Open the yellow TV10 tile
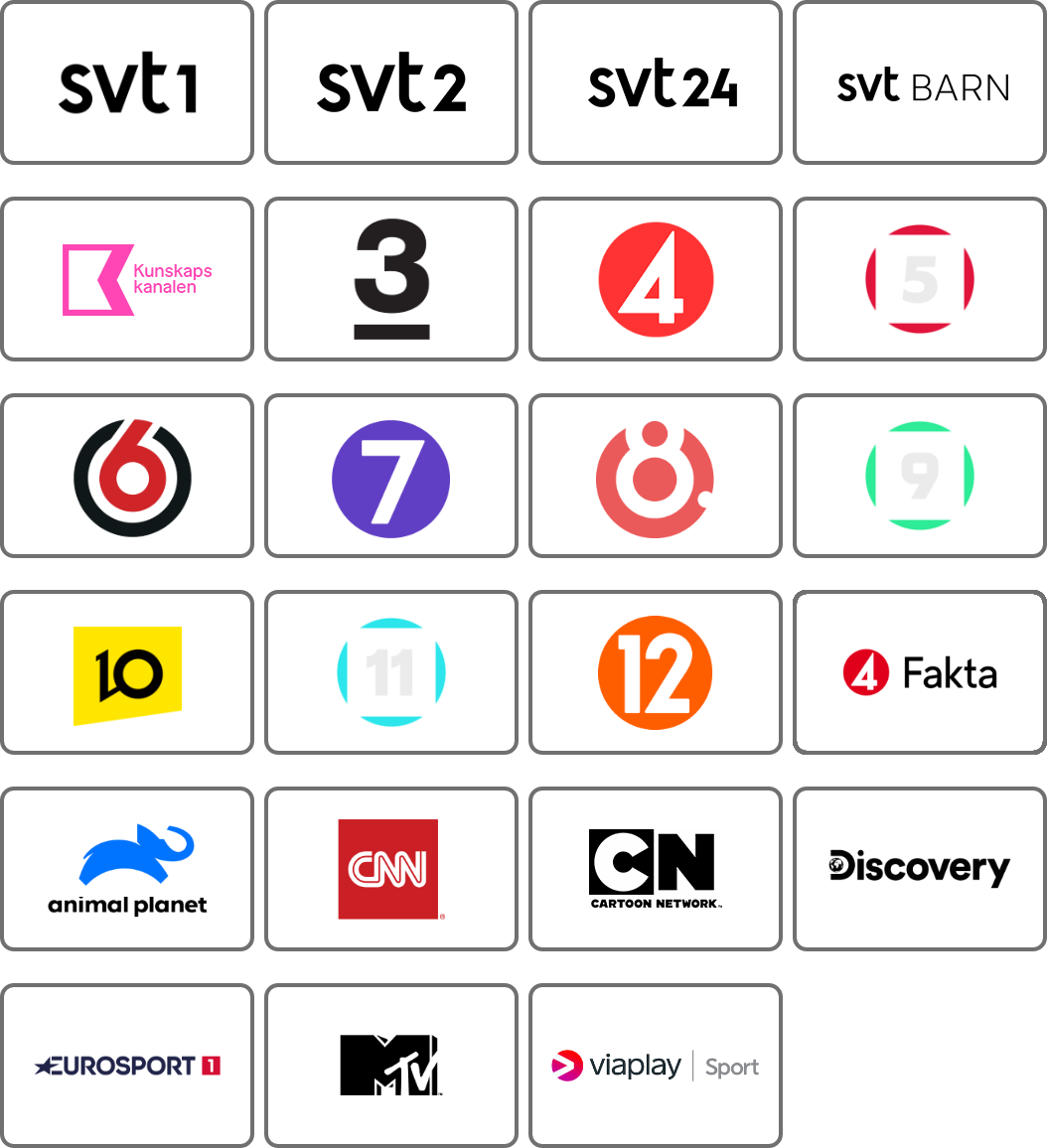The height and width of the screenshot is (1148, 1047). click(x=127, y=672)
